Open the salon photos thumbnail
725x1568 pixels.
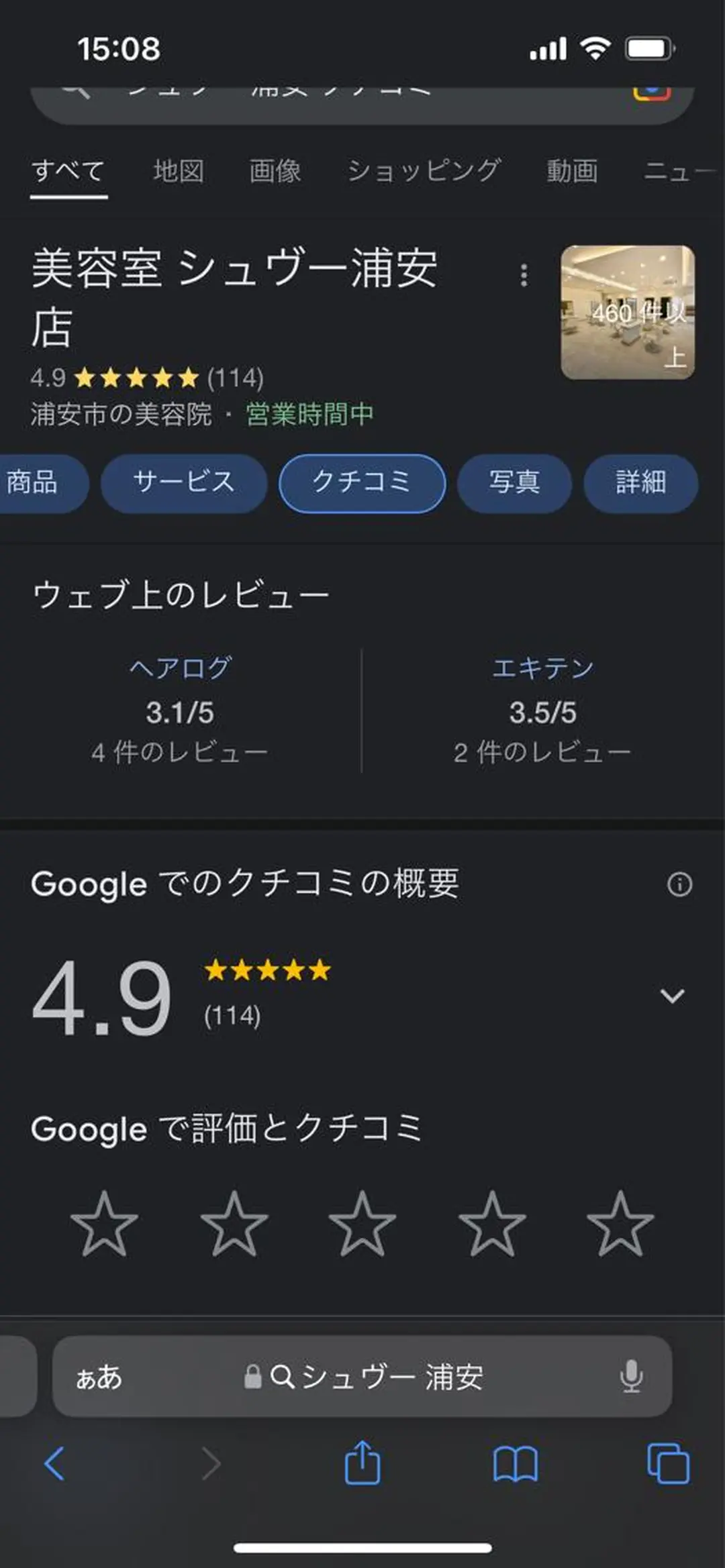(628, 312)
